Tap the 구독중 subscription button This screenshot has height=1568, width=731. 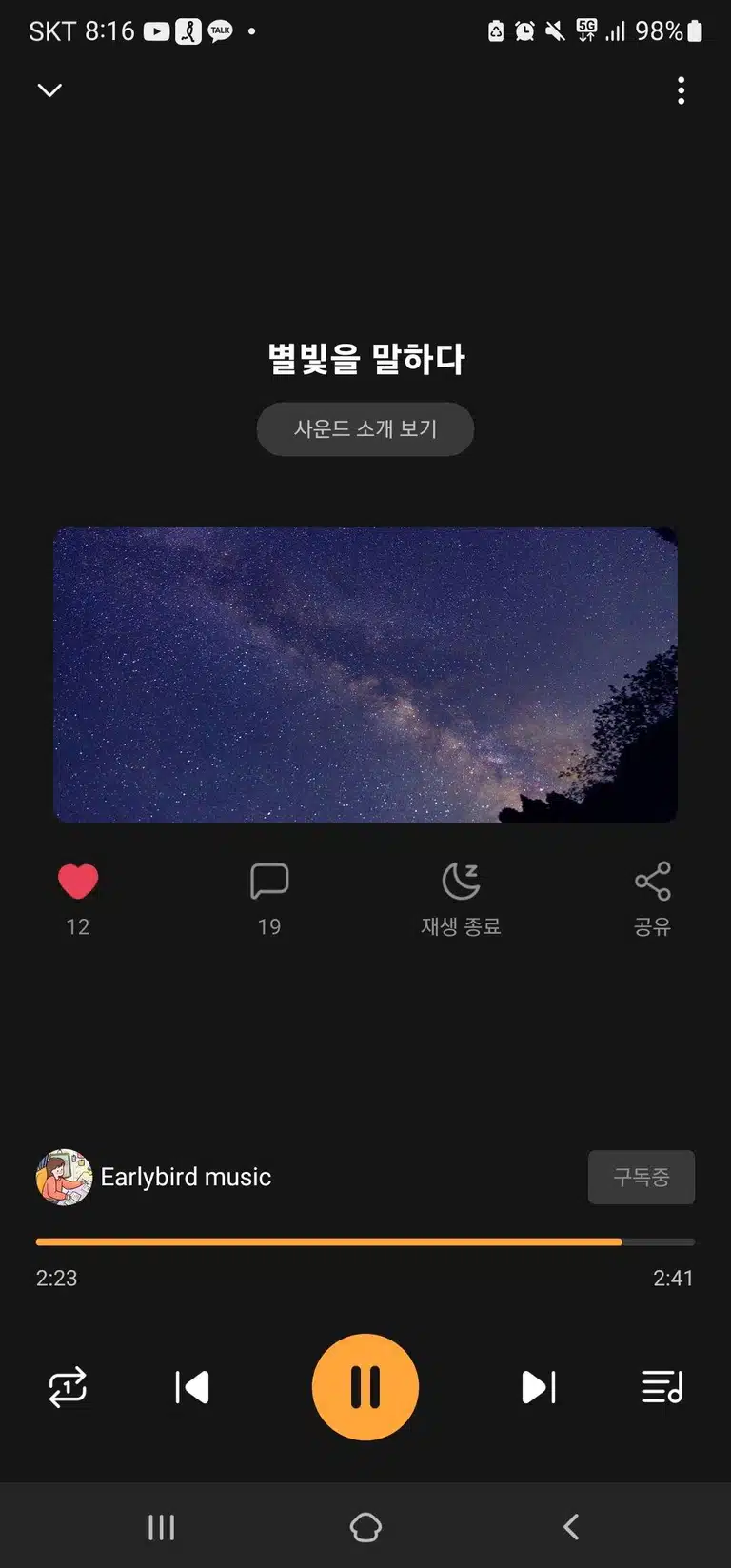point(642,1178)
